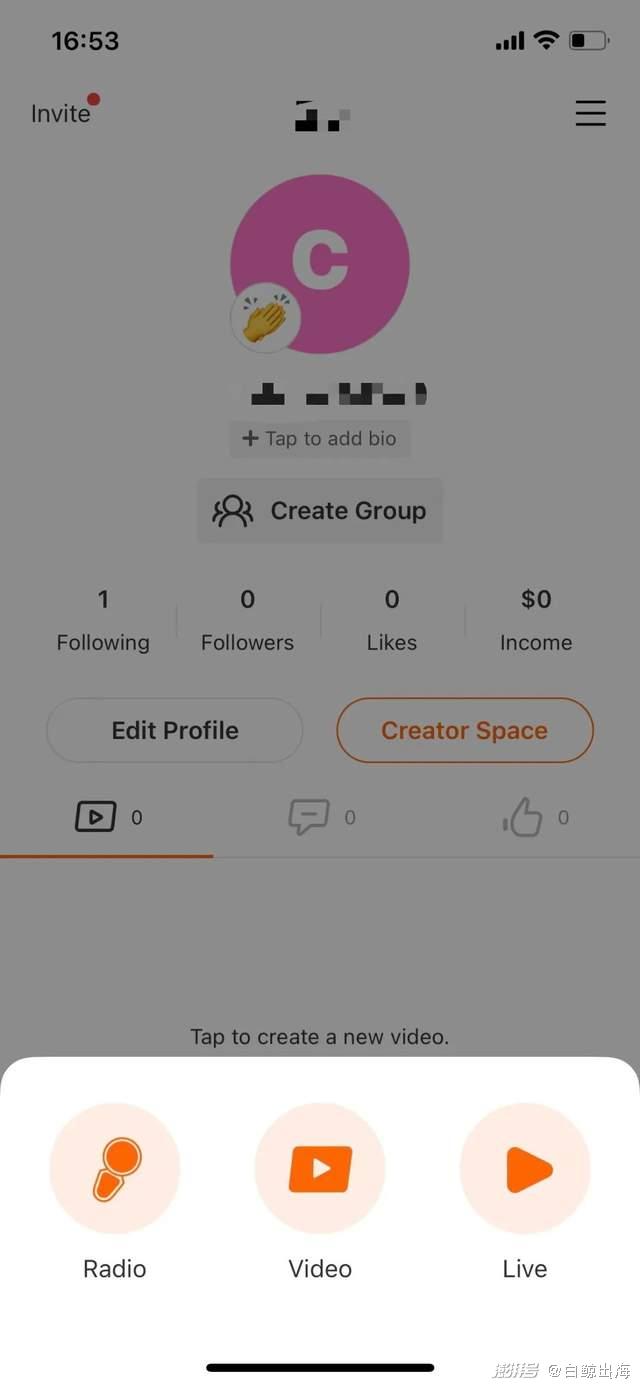Open Creator Space

coord(464,730)
